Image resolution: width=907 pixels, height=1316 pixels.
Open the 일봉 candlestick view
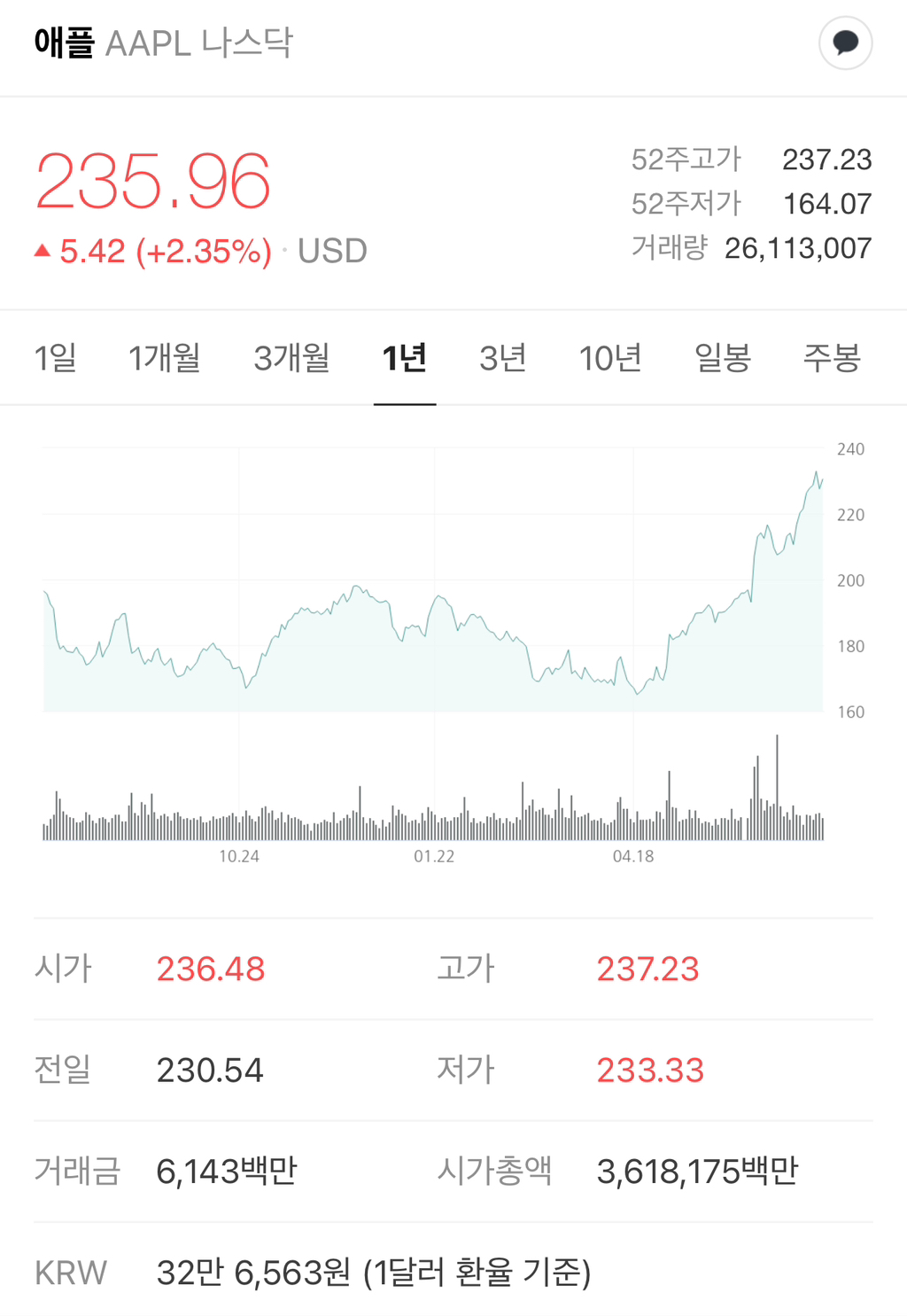pos(721,357)
